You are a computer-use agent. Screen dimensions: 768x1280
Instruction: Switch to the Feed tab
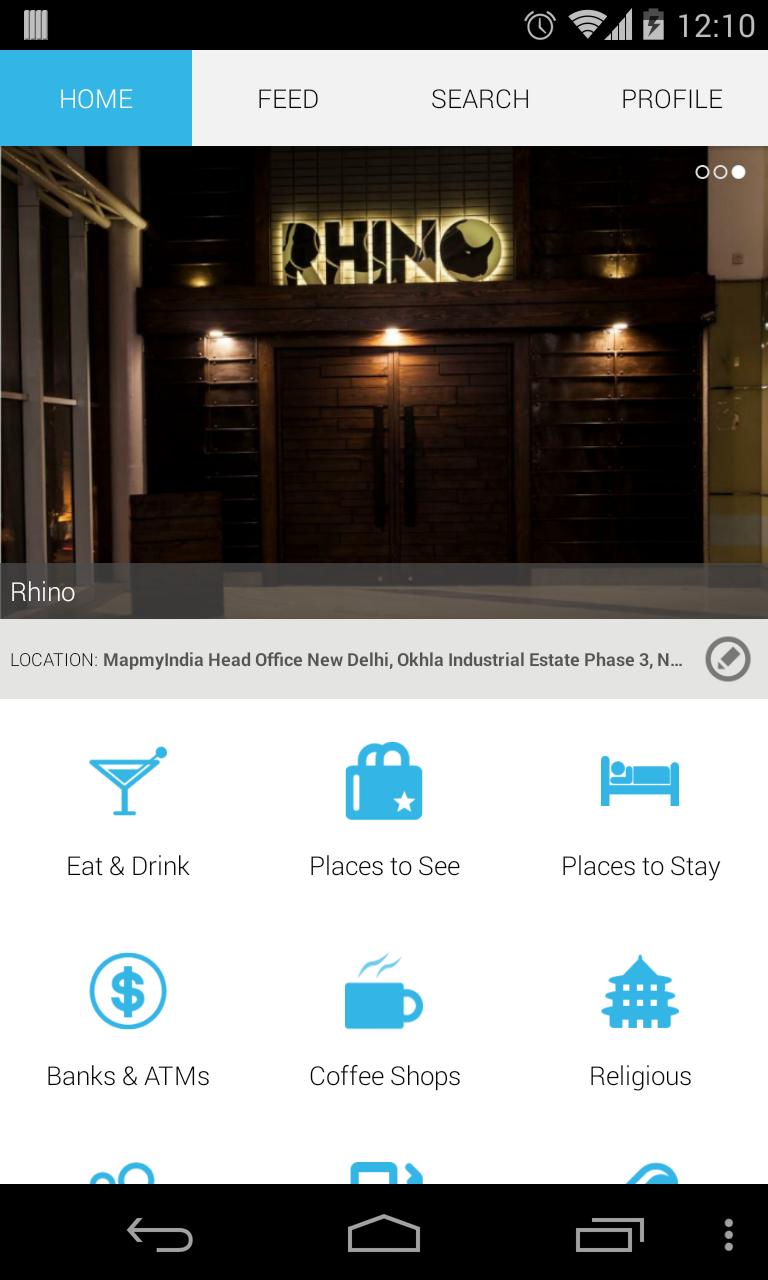(288, 99)
